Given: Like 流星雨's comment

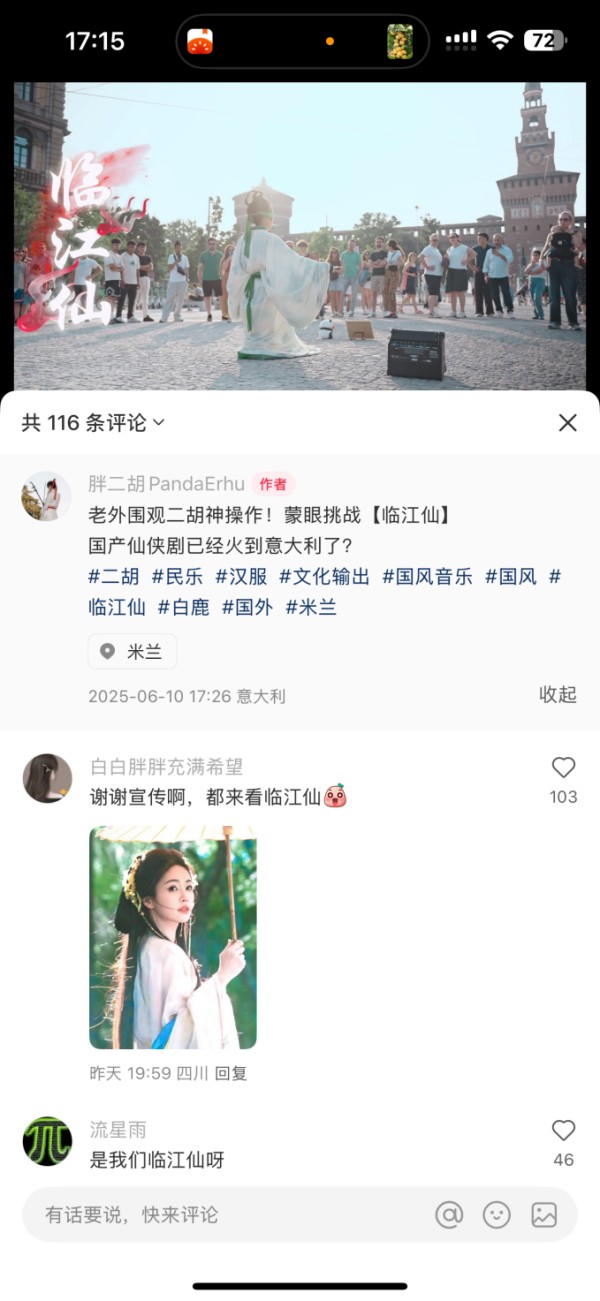Looking at the screenshot, I should [x=564, y=1131].
